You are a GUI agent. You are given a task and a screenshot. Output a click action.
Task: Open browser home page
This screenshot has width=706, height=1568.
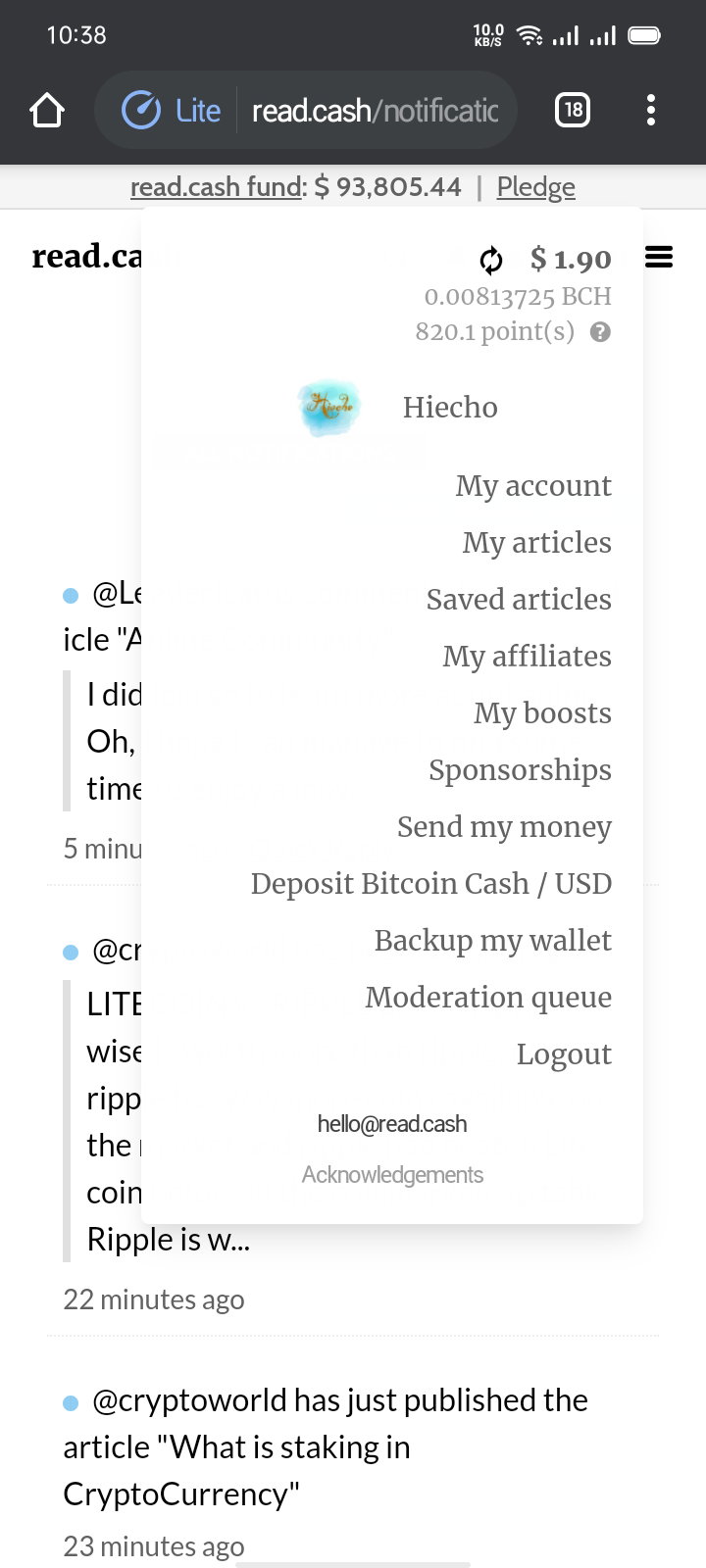[x=47, y=111]
